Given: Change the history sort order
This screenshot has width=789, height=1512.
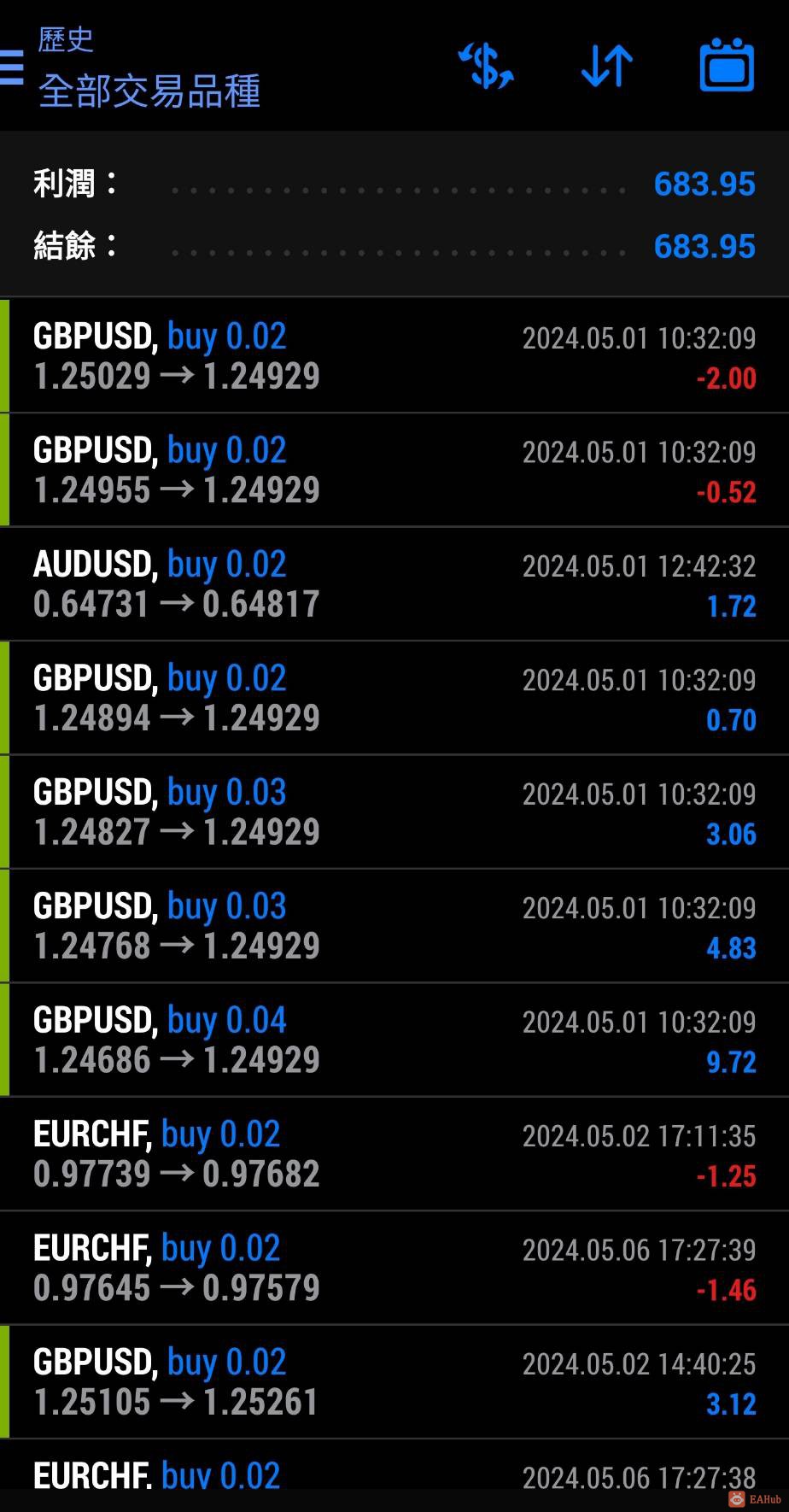Looking at the screenshot, I should coord(607,66).
